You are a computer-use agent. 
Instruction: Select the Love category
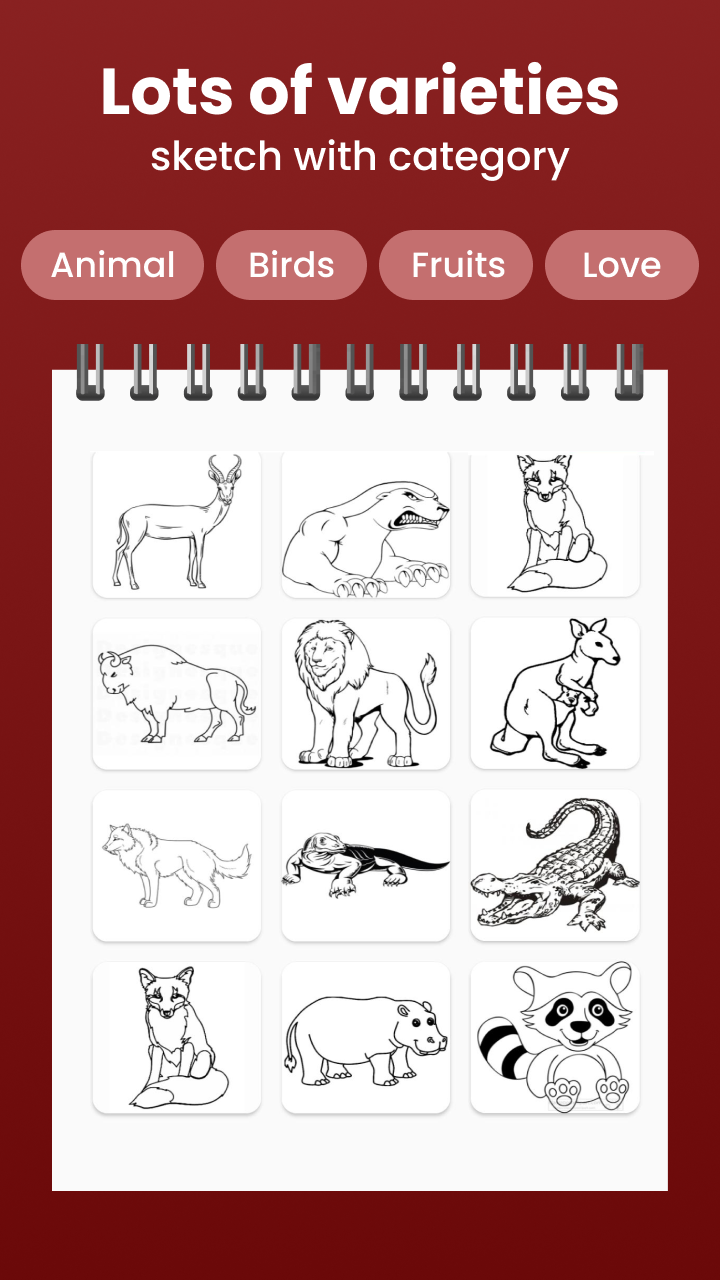coord(621,264)
